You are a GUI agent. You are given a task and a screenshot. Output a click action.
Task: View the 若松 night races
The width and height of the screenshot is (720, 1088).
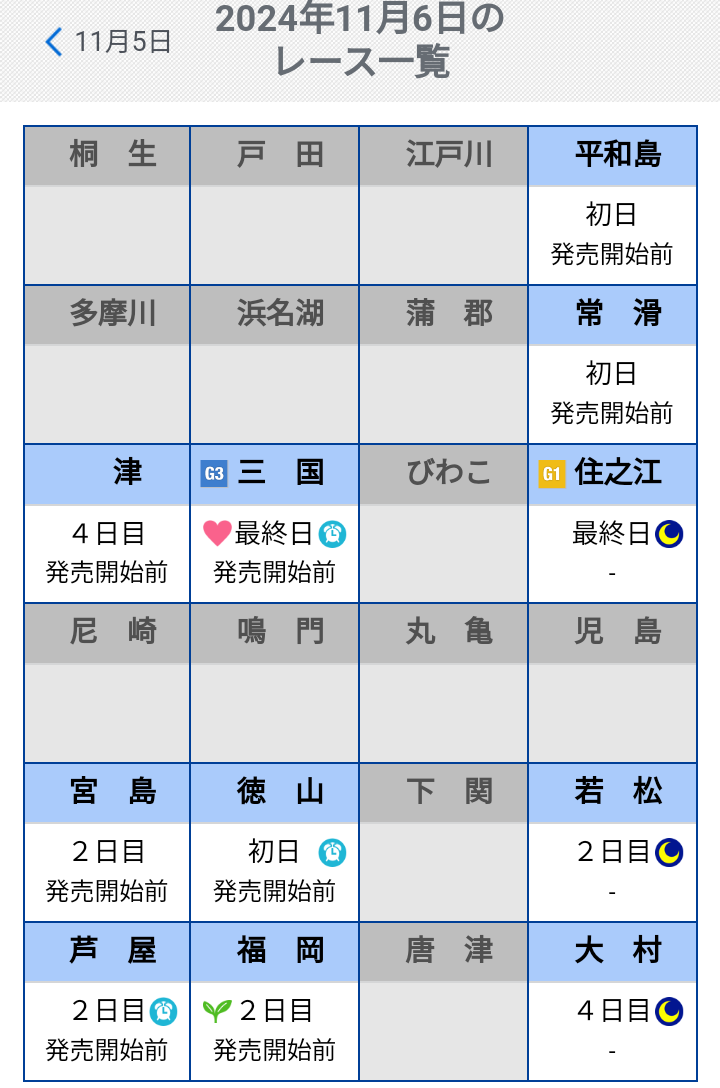point(612,842)
